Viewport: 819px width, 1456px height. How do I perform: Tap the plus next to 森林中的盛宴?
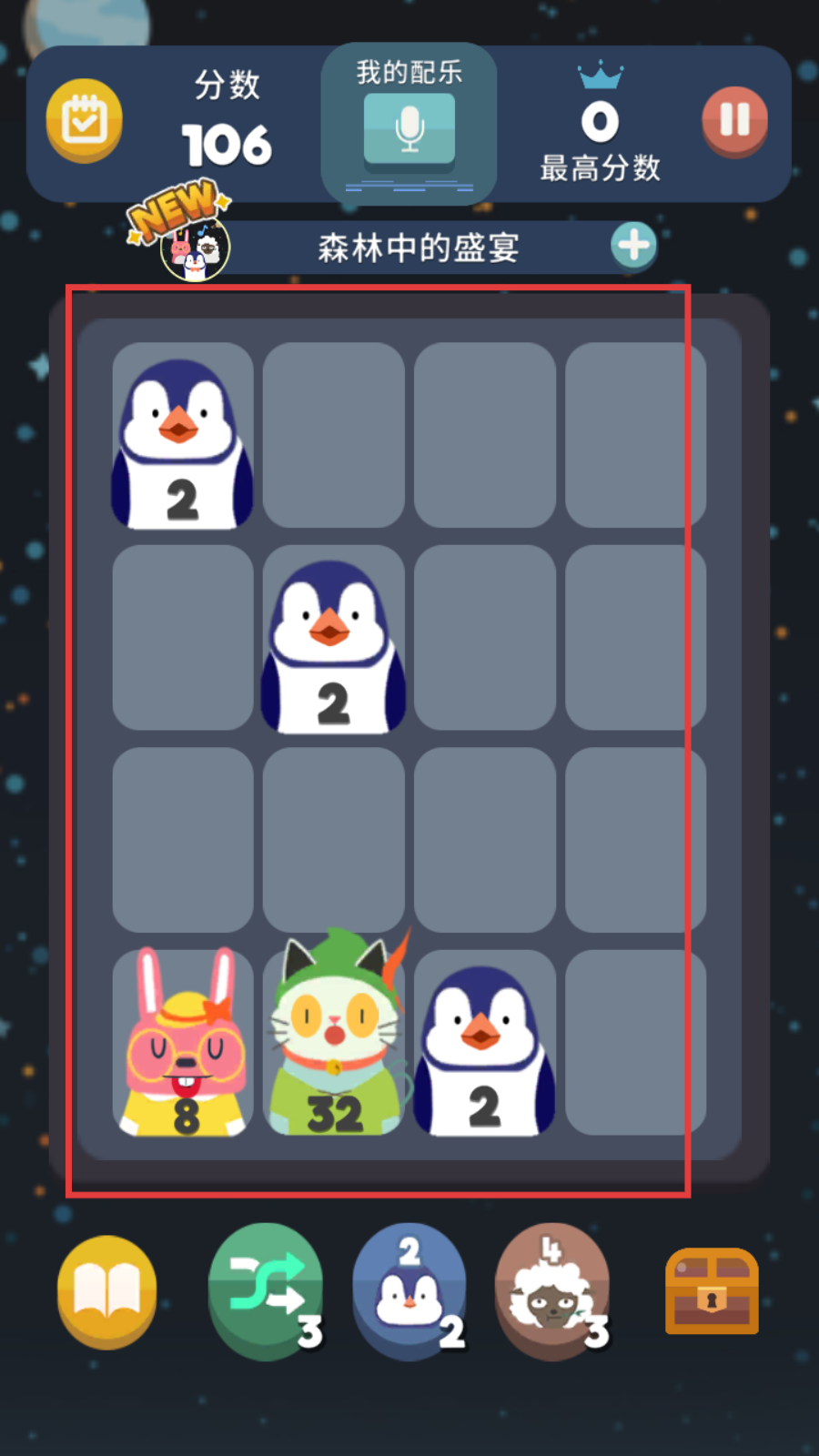click(633, 246)
